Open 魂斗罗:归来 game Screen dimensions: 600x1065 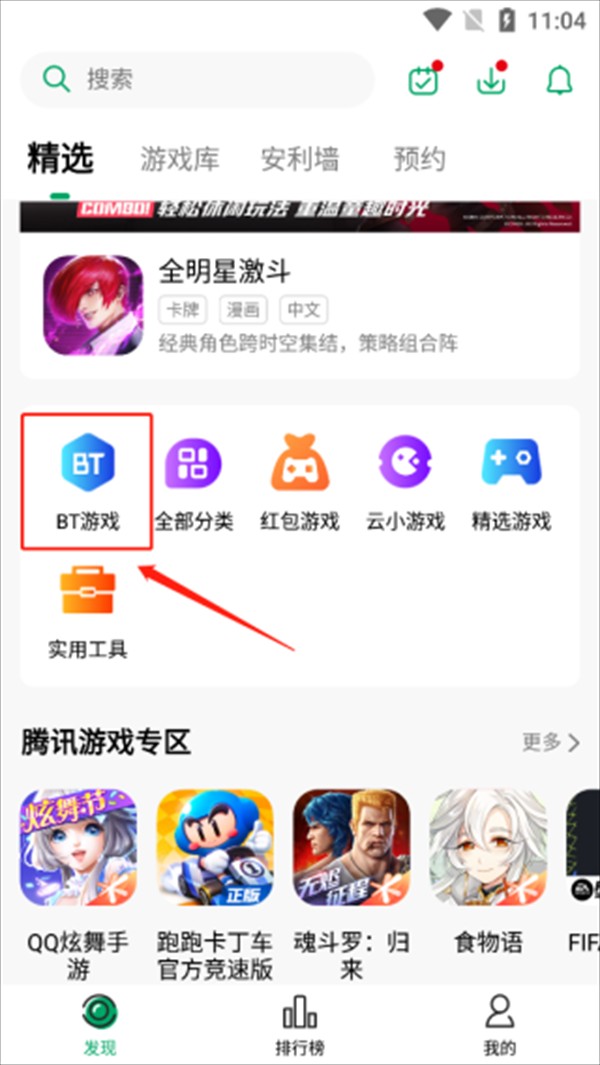(x=351, y=880)
